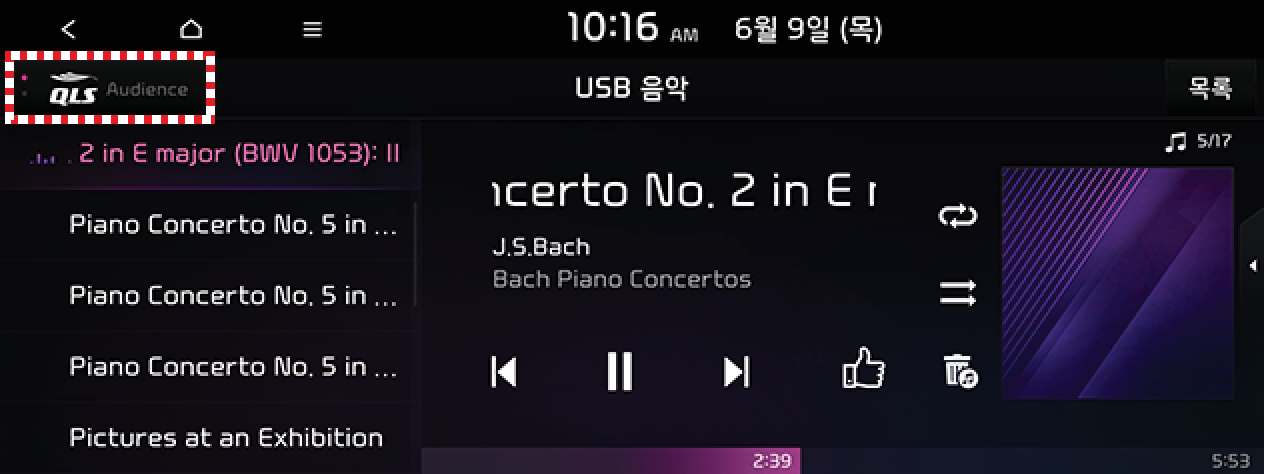Toggle the repeat mode

pyautogui.click(x=958, y=216)
